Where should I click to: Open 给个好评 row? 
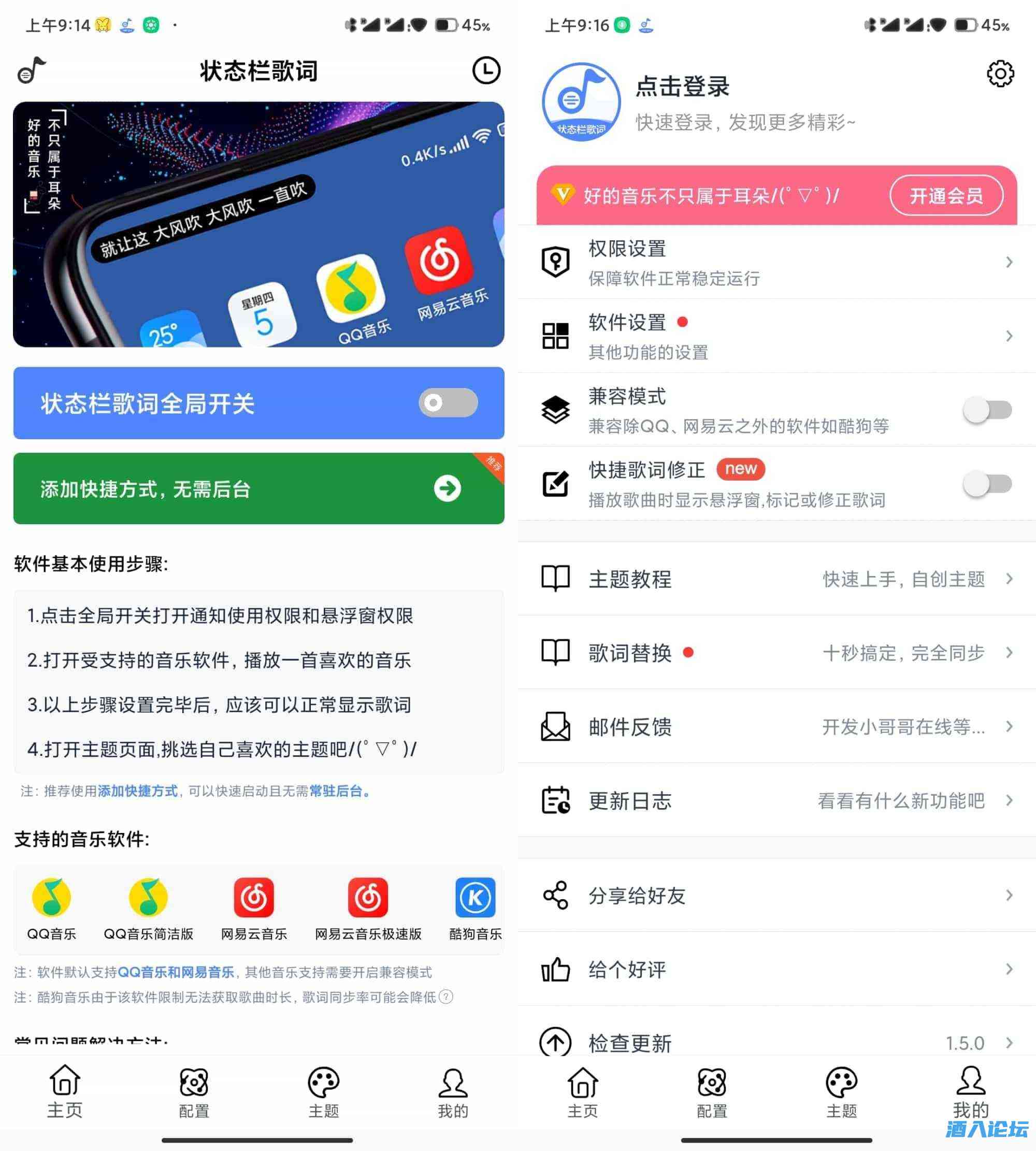(776, 969)
